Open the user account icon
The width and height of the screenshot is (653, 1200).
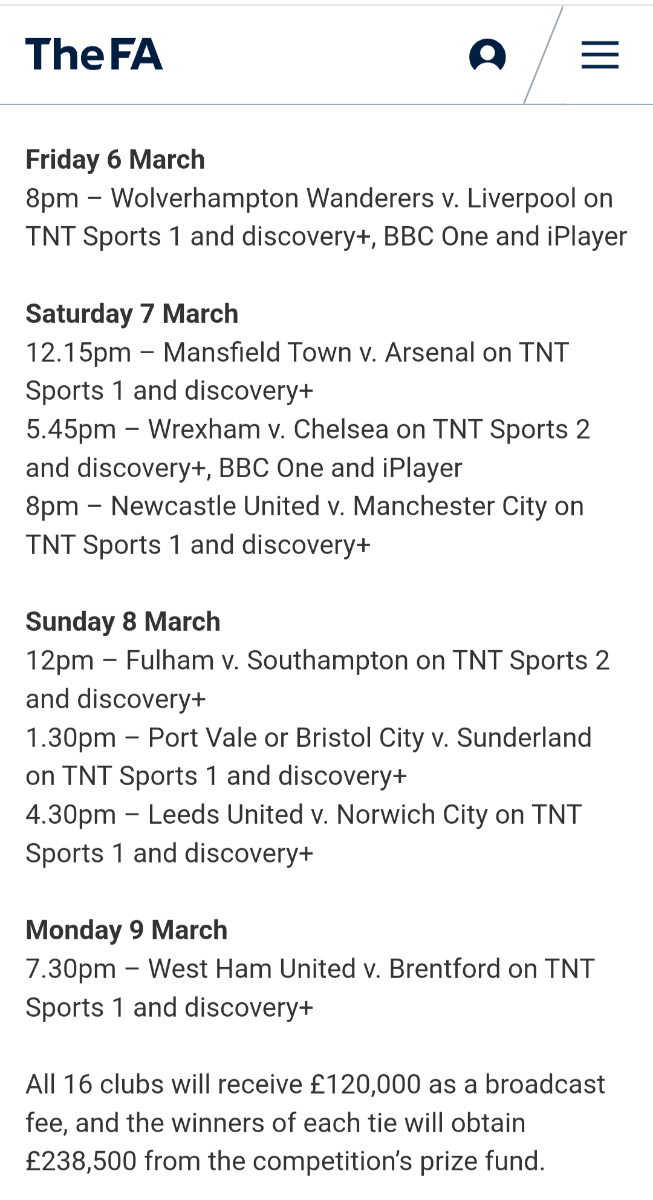click(487, 55)
